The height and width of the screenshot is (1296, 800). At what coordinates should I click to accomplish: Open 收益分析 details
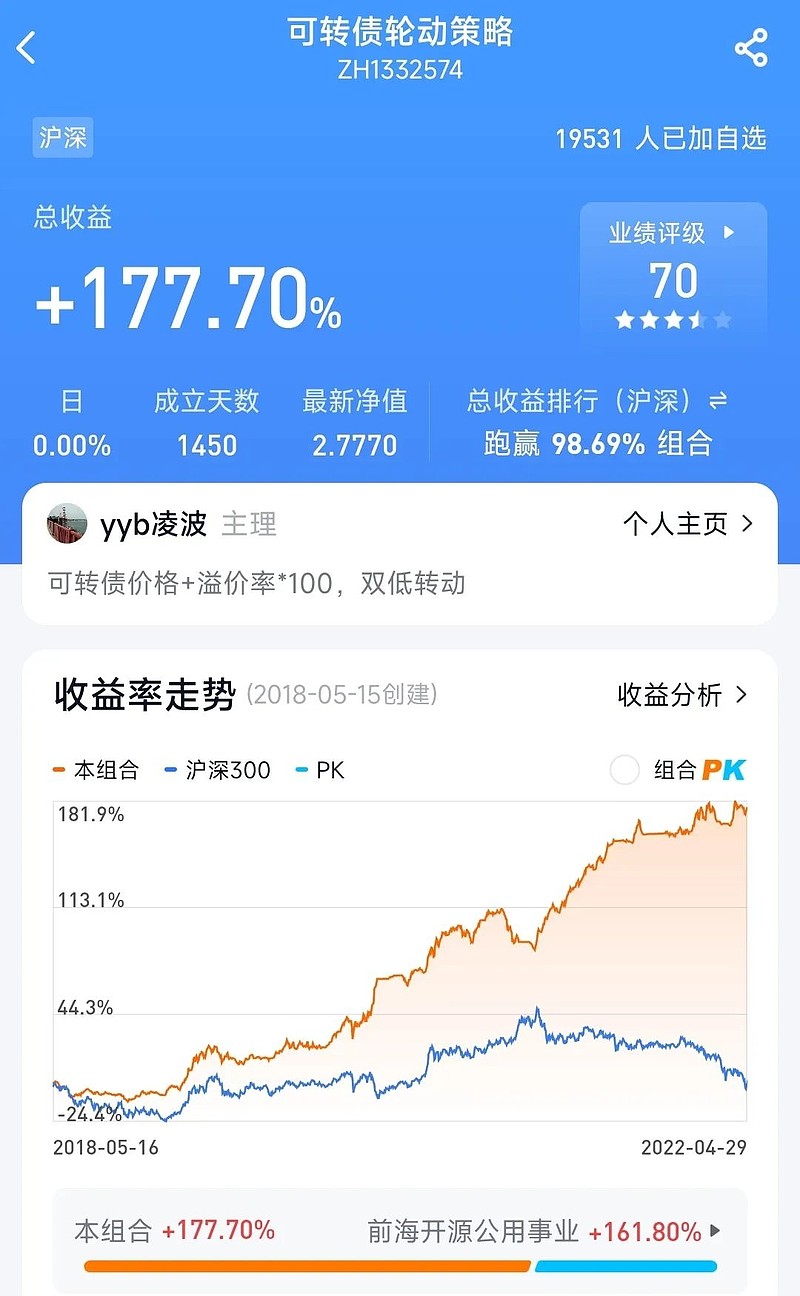(x=683, y=695)
